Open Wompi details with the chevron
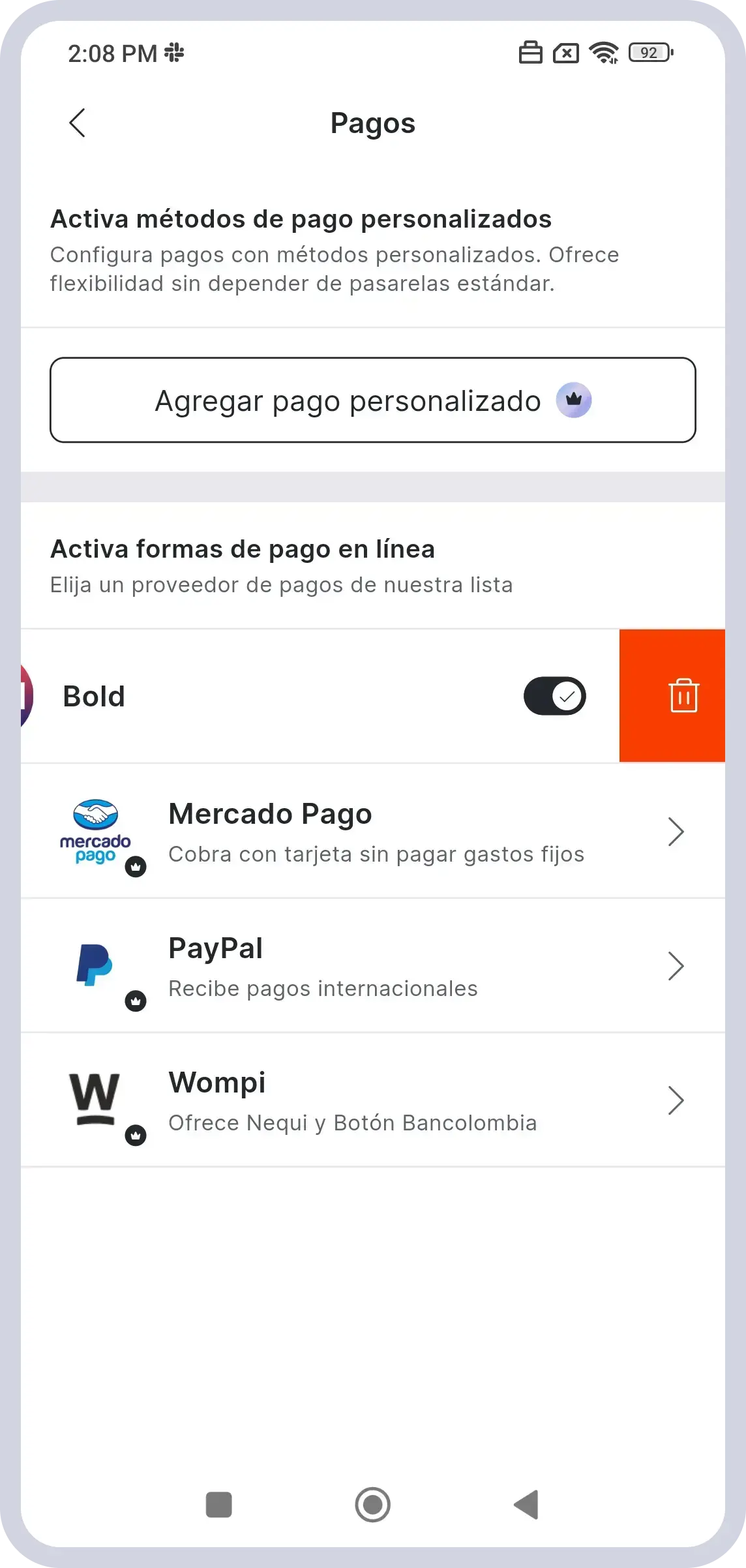The width and height of the screenshot is (746, 1568). [x=676, y=1100]
